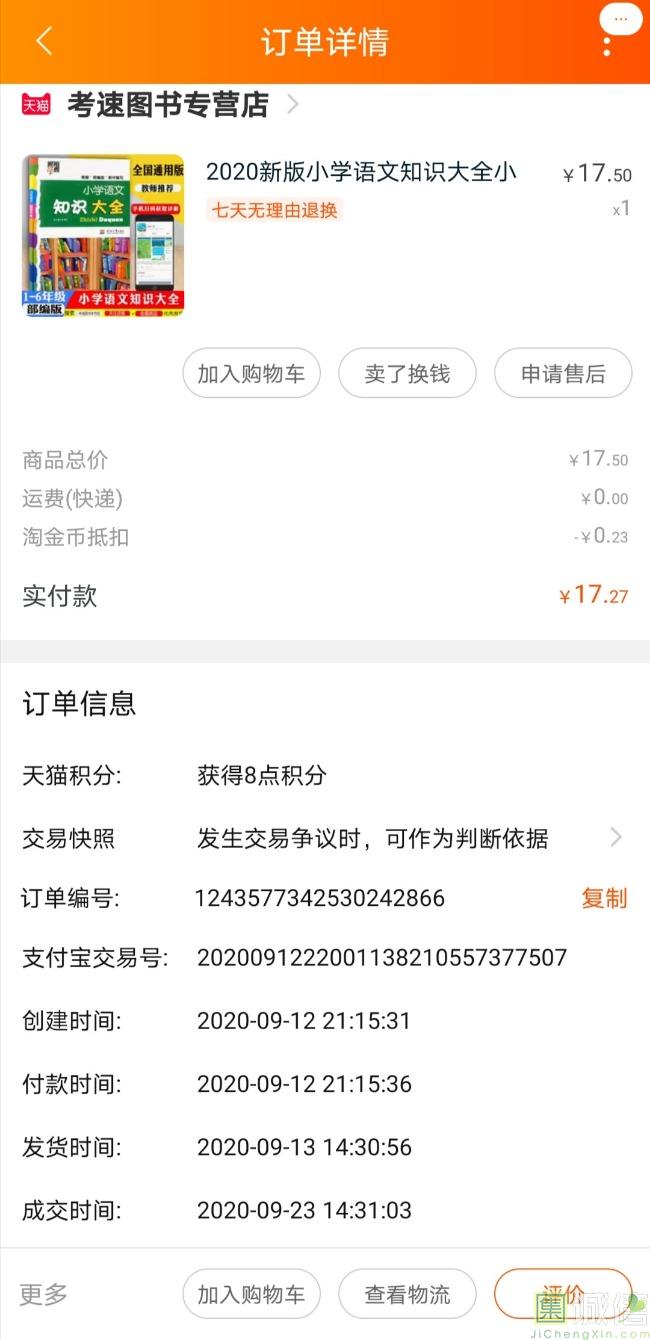Open the 交易快照 transaction snapshot row
The height and width of the screenshot is (1340, 650).
[323, 838]
